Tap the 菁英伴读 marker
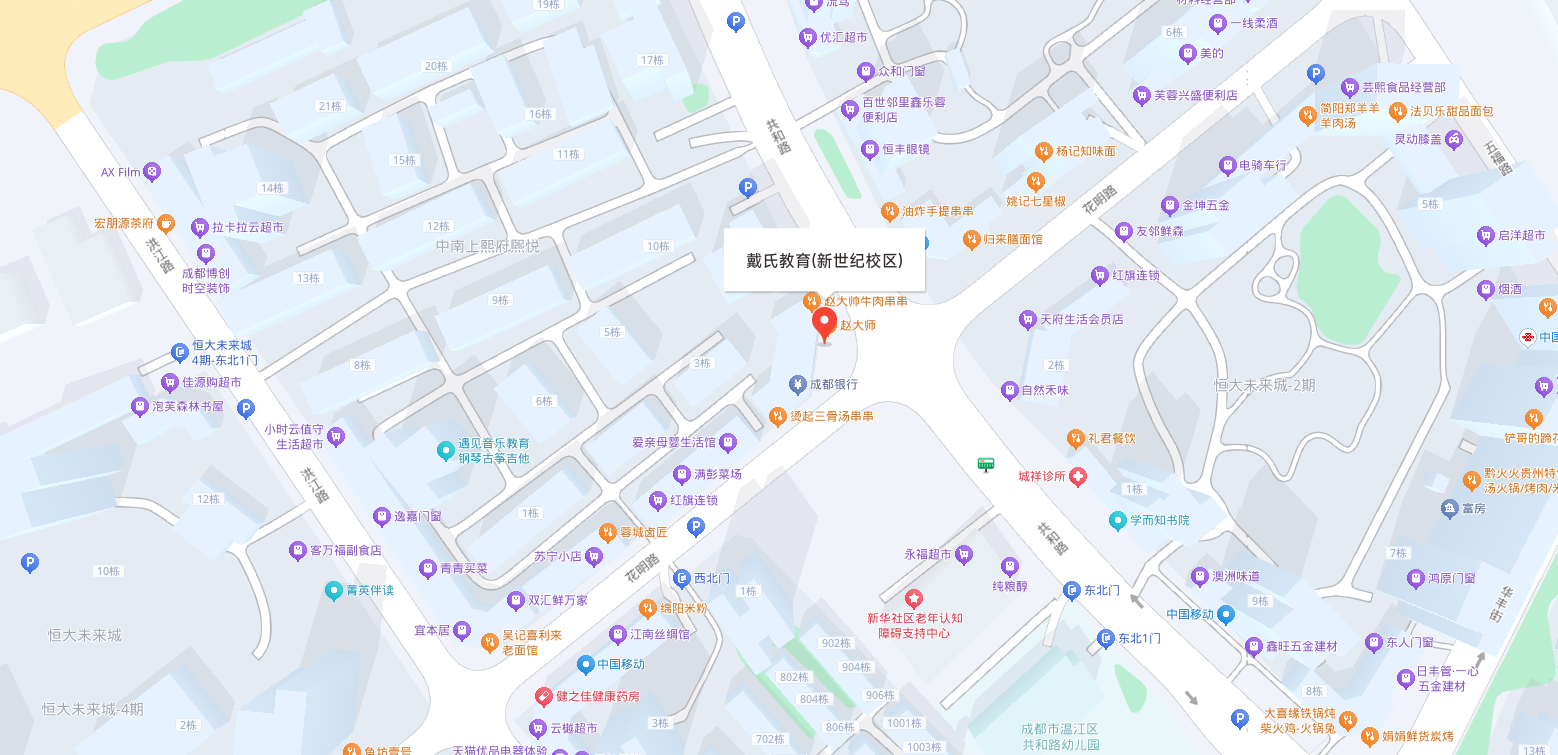 (x=334, y=590)
